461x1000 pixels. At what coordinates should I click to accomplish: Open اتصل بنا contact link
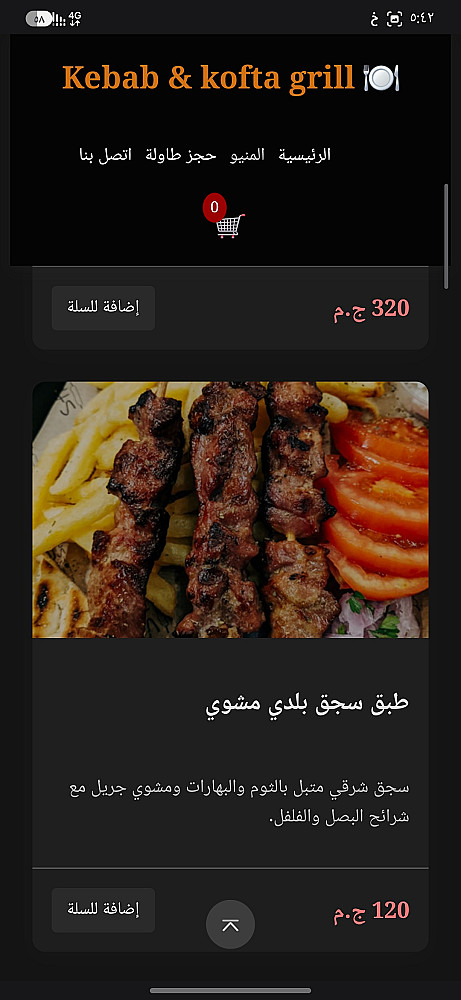click(x=106, y=155)
